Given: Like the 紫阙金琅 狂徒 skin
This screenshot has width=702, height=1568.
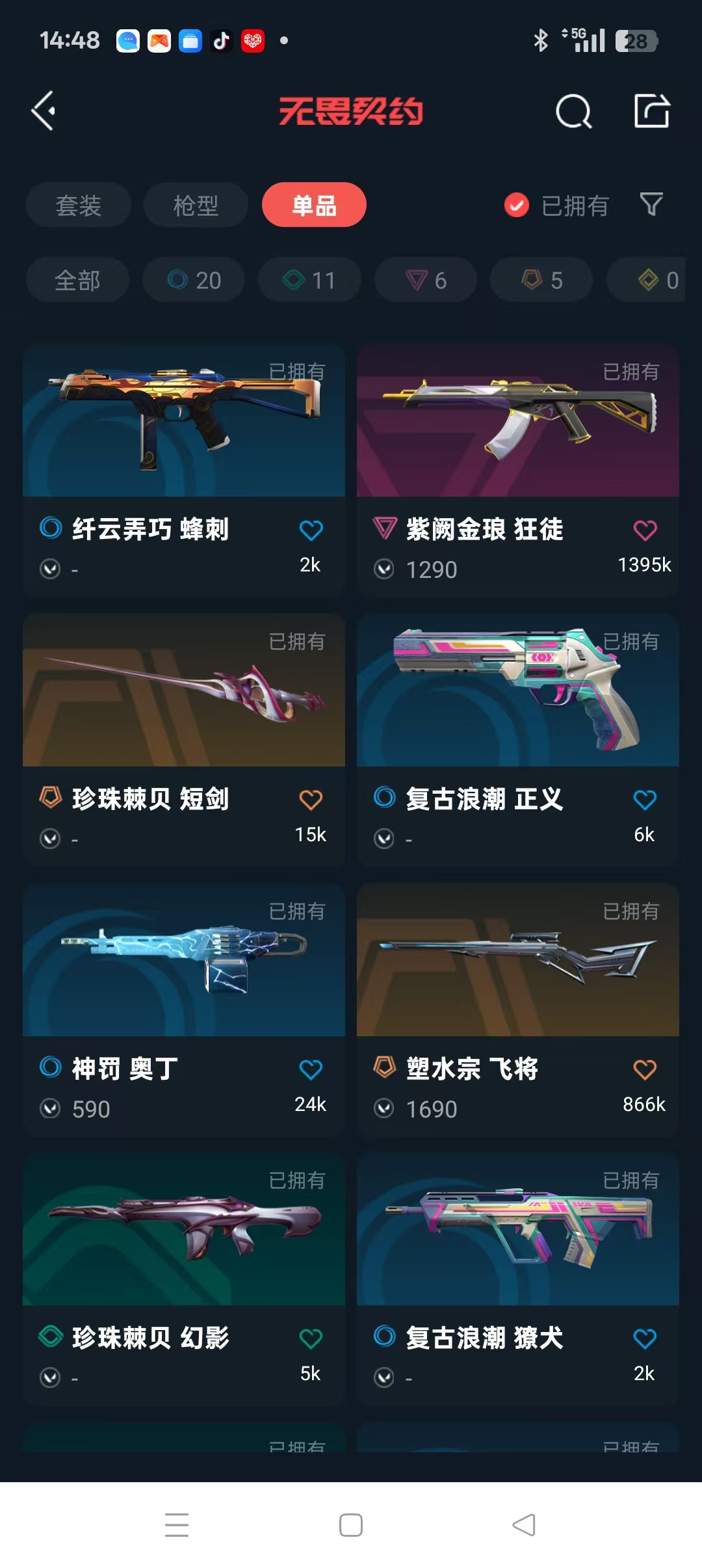Looking at the screenshot, I should point(645,530).
